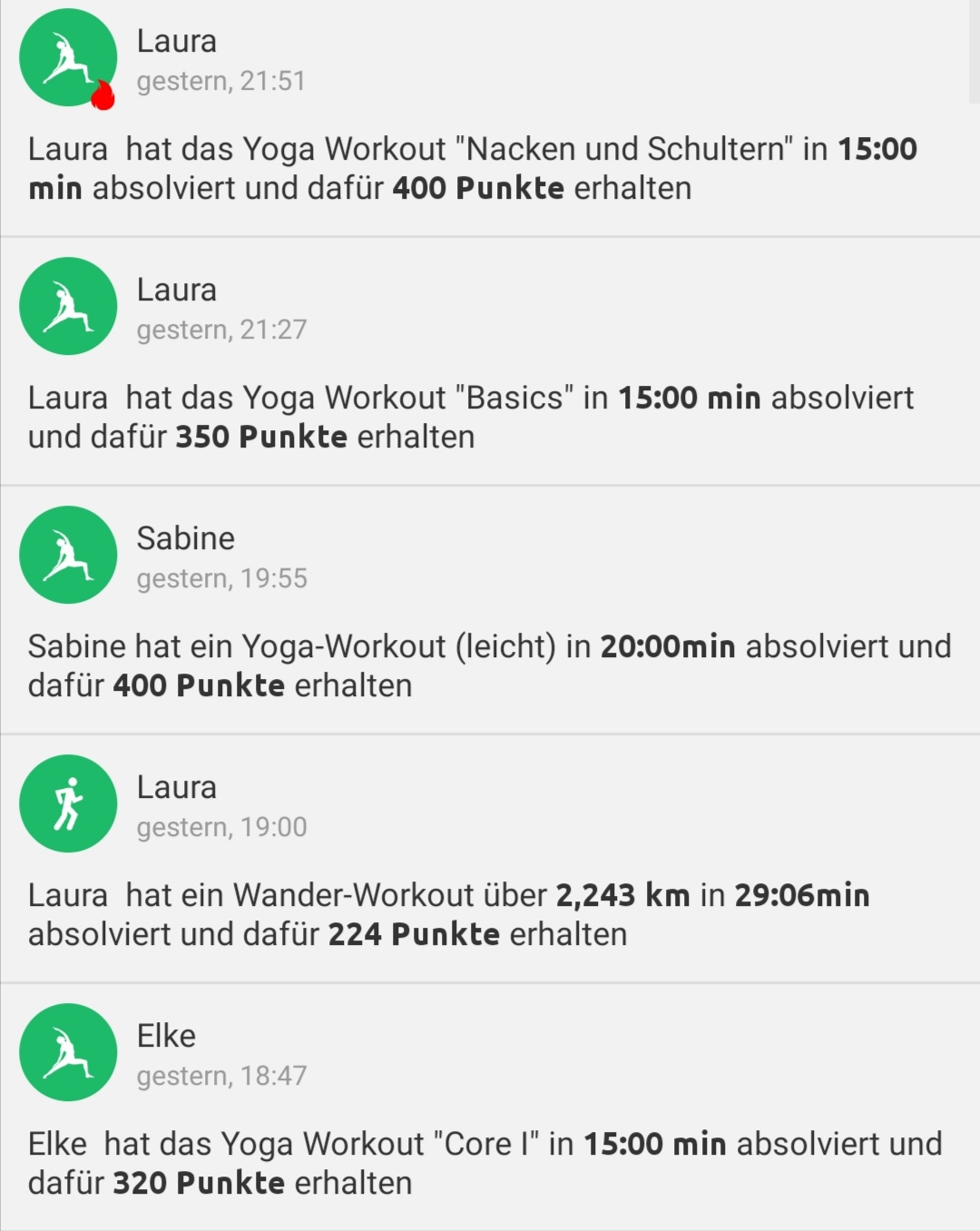Tap 'Sabine' above the 19:55 timestamp
The image size is (980, 1231).
tap(185, 538)
